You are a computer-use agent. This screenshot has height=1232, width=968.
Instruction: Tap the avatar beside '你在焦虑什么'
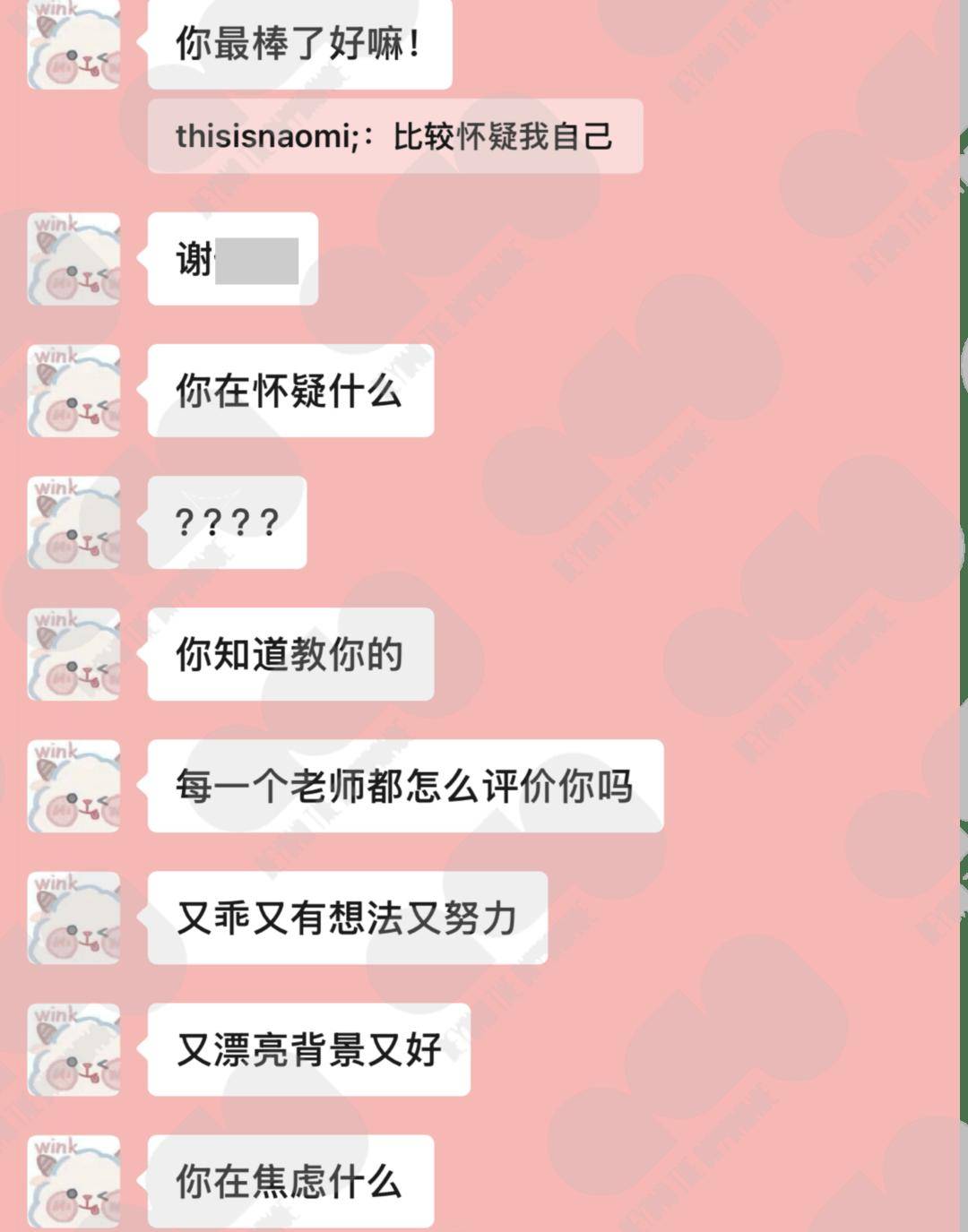point(73,1181)
